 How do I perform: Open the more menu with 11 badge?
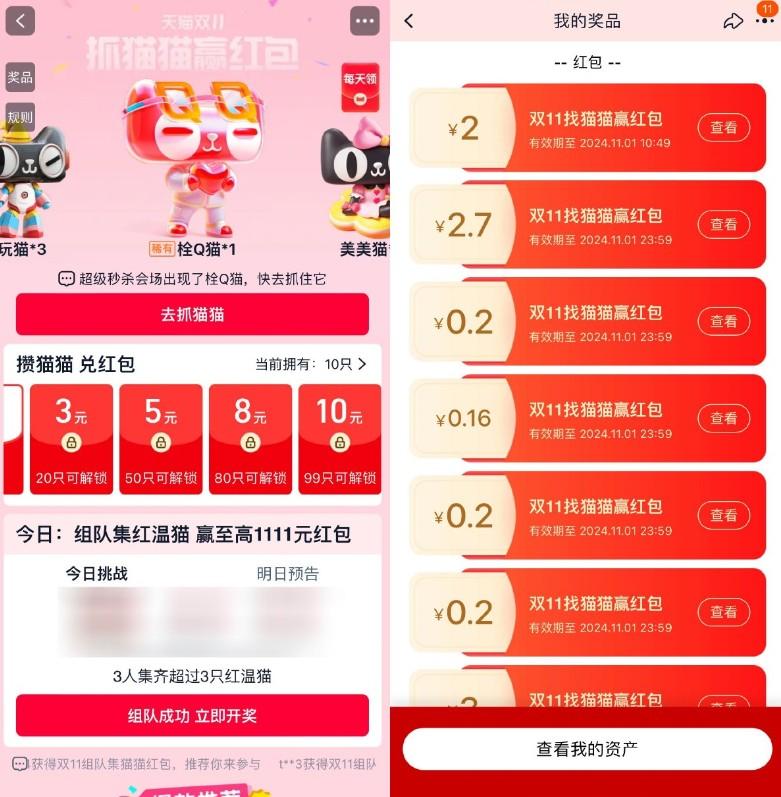(x=765, y=21)
